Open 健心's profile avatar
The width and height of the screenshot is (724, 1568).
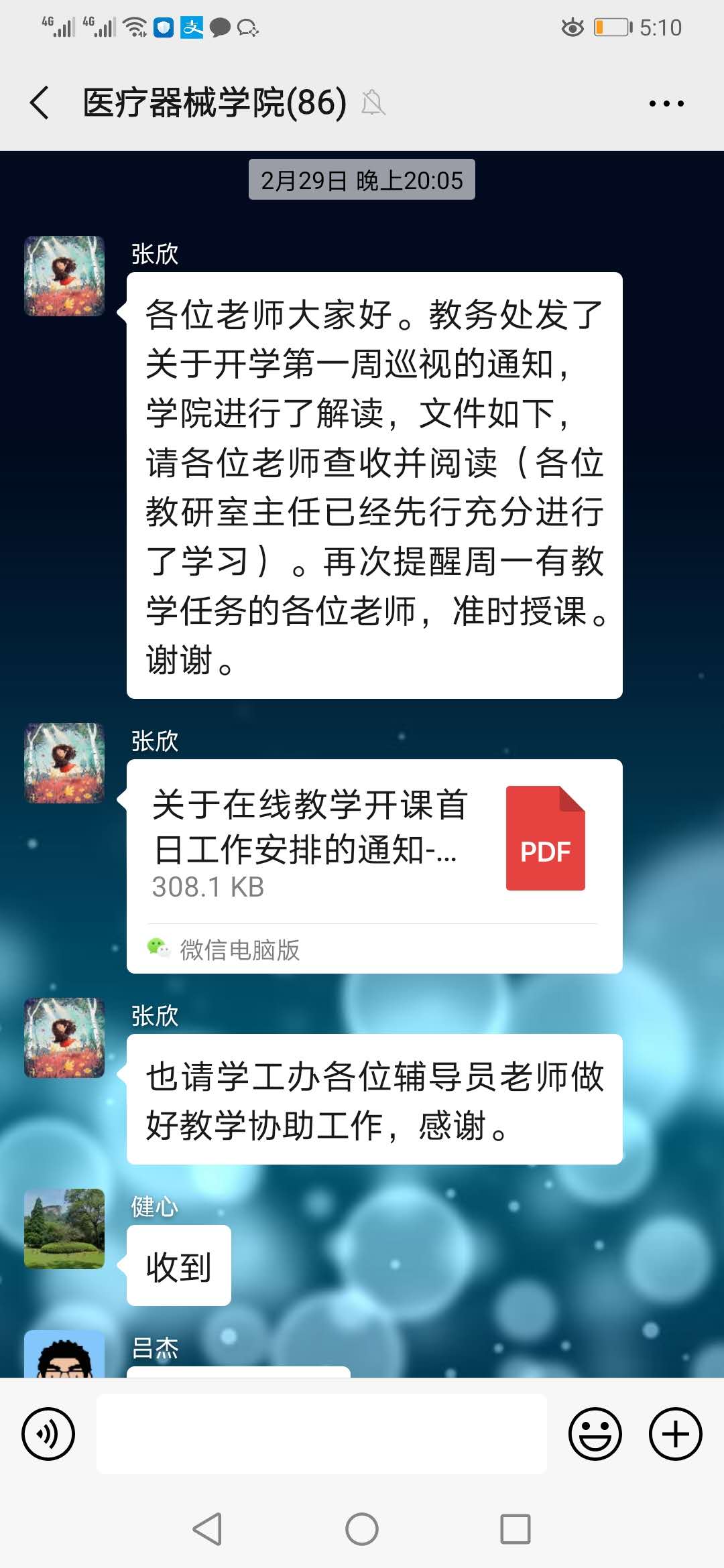coord(64,1228)
